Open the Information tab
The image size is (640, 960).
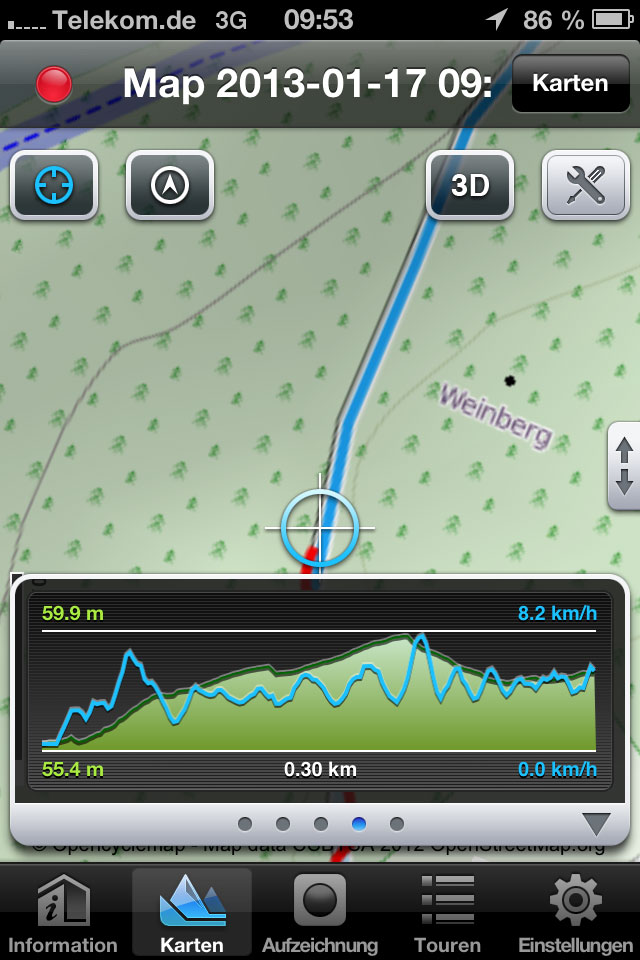click(x=62, y=912)
